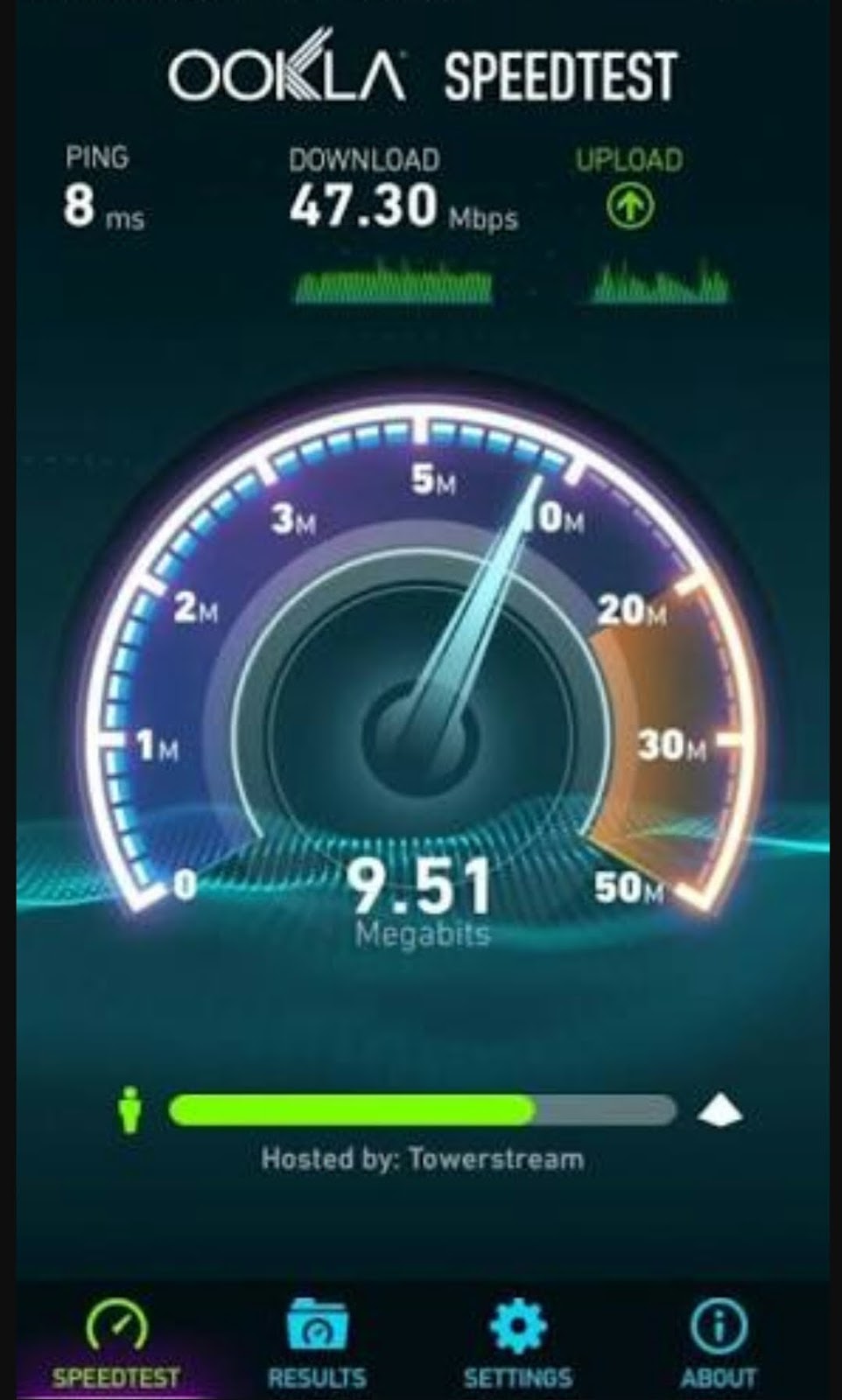The height and width of the screenshot is (1400, 842).
Task: Open the Settings tab
Action: (x=517, y=1343)
